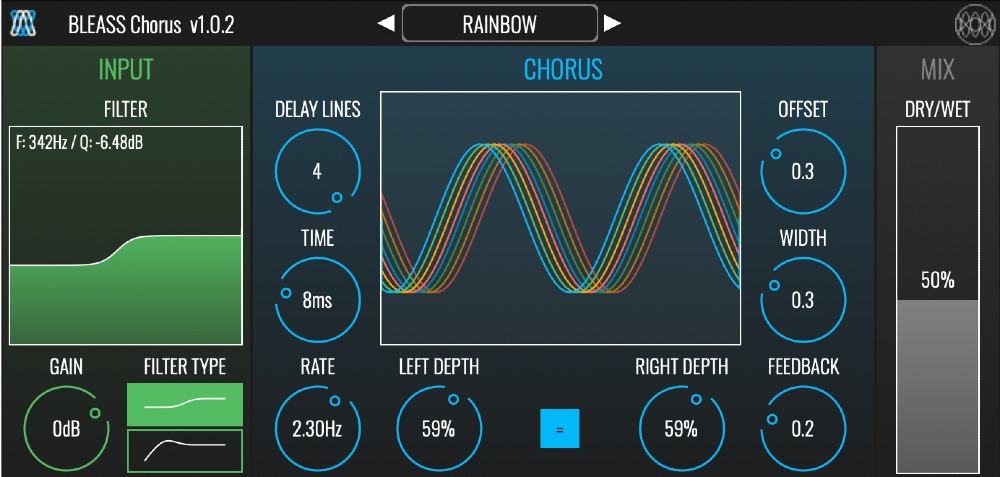The image size is (1000, 477).
Task: Go to the previous preset arrow
Action: tap(386, 24)
